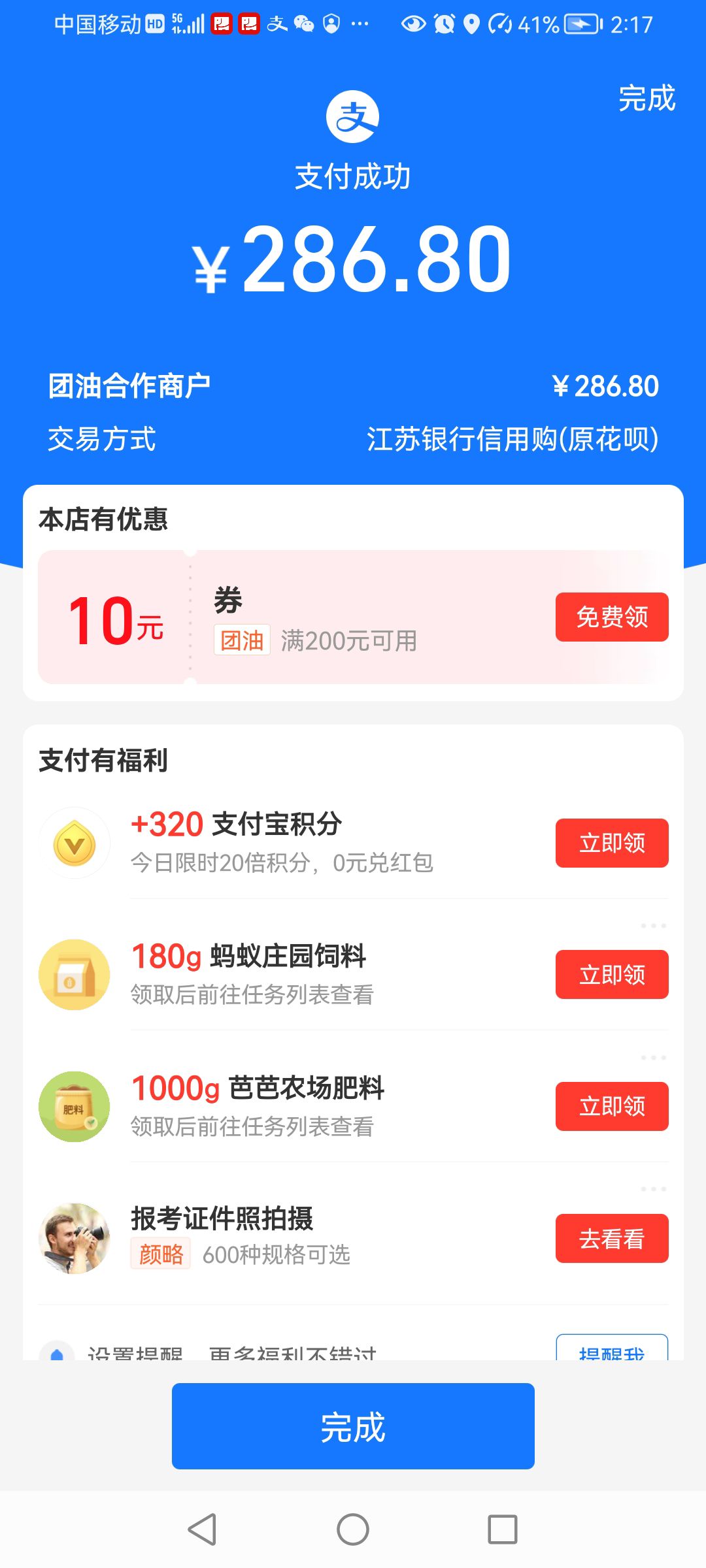The height and width of the screenshot is (1568, 706).
Task: Claim 180g 蚂蚁庄园饲料 with 立即领
Action: (x=612, y=974)
